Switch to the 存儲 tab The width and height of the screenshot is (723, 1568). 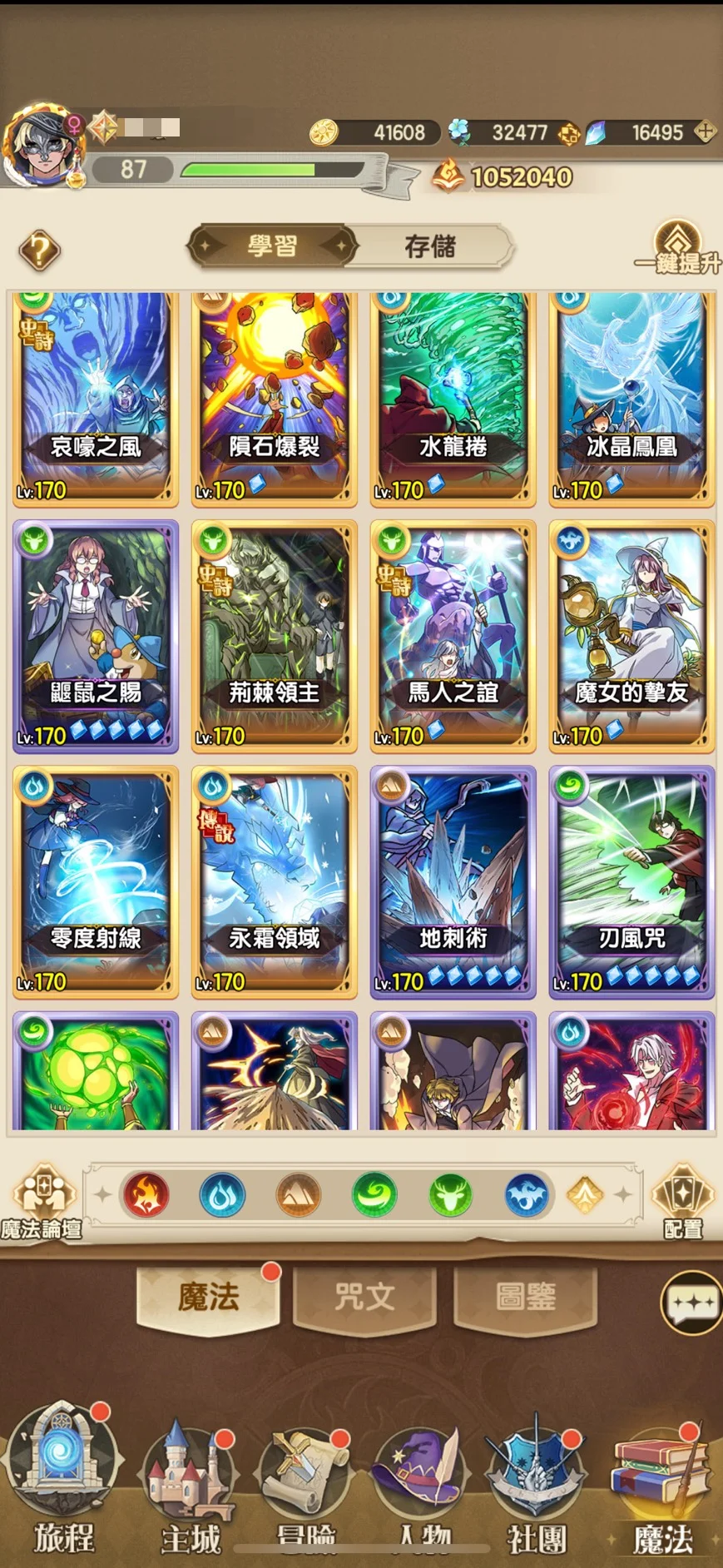(429, 246)
